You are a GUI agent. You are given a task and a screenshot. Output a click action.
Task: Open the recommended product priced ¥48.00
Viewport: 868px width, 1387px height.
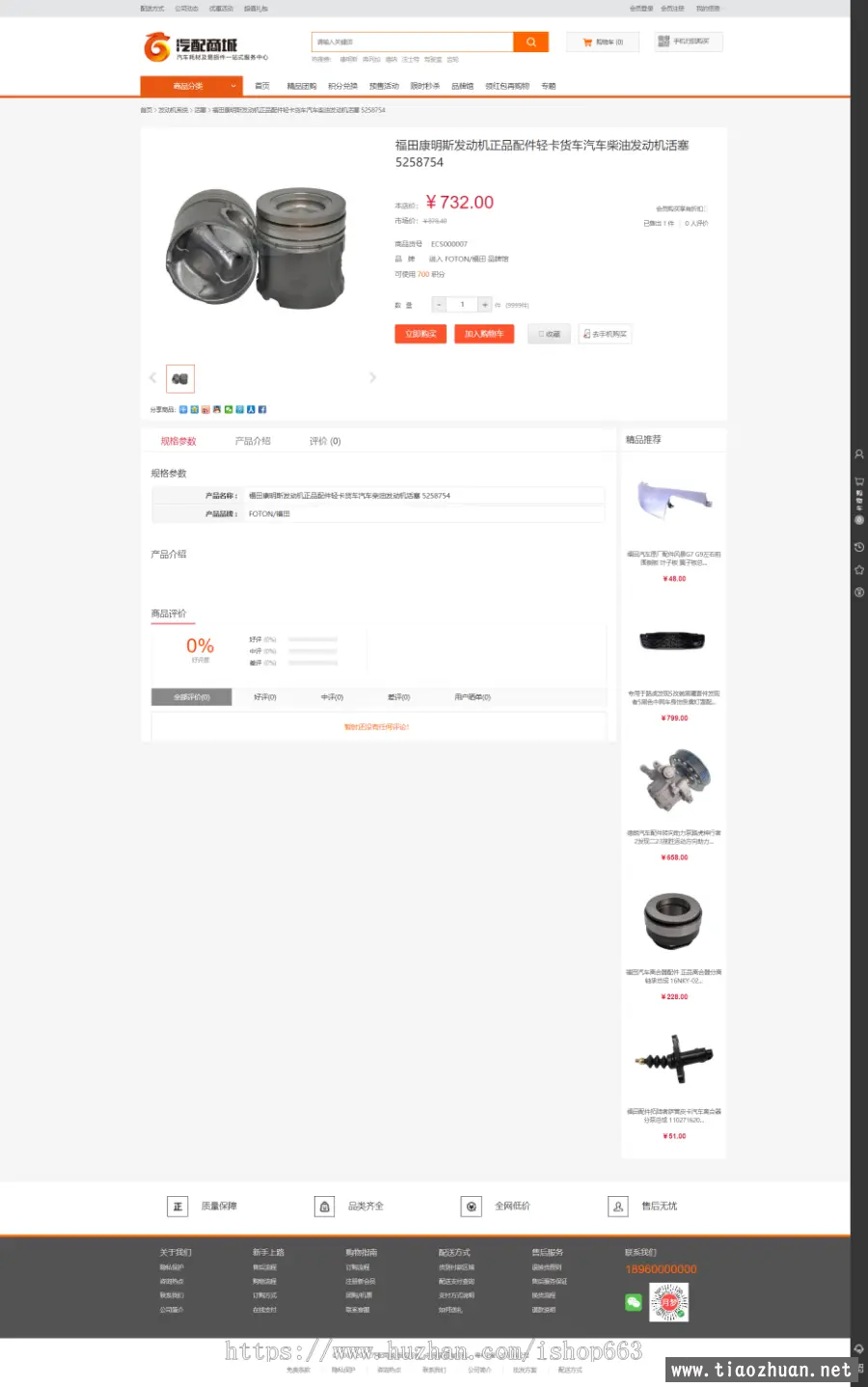674,502
